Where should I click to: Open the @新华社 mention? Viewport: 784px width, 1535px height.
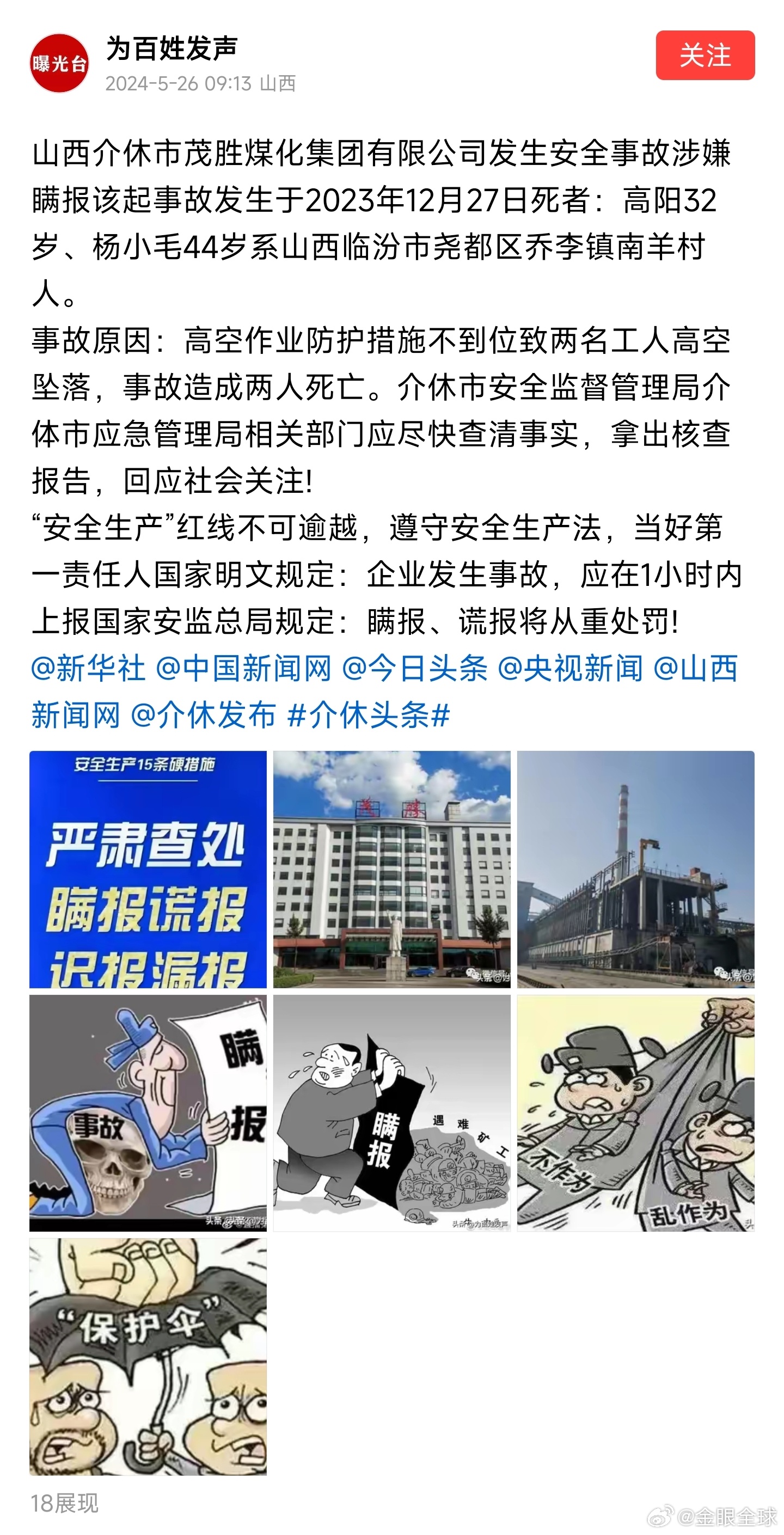click(x=88, y=668)
